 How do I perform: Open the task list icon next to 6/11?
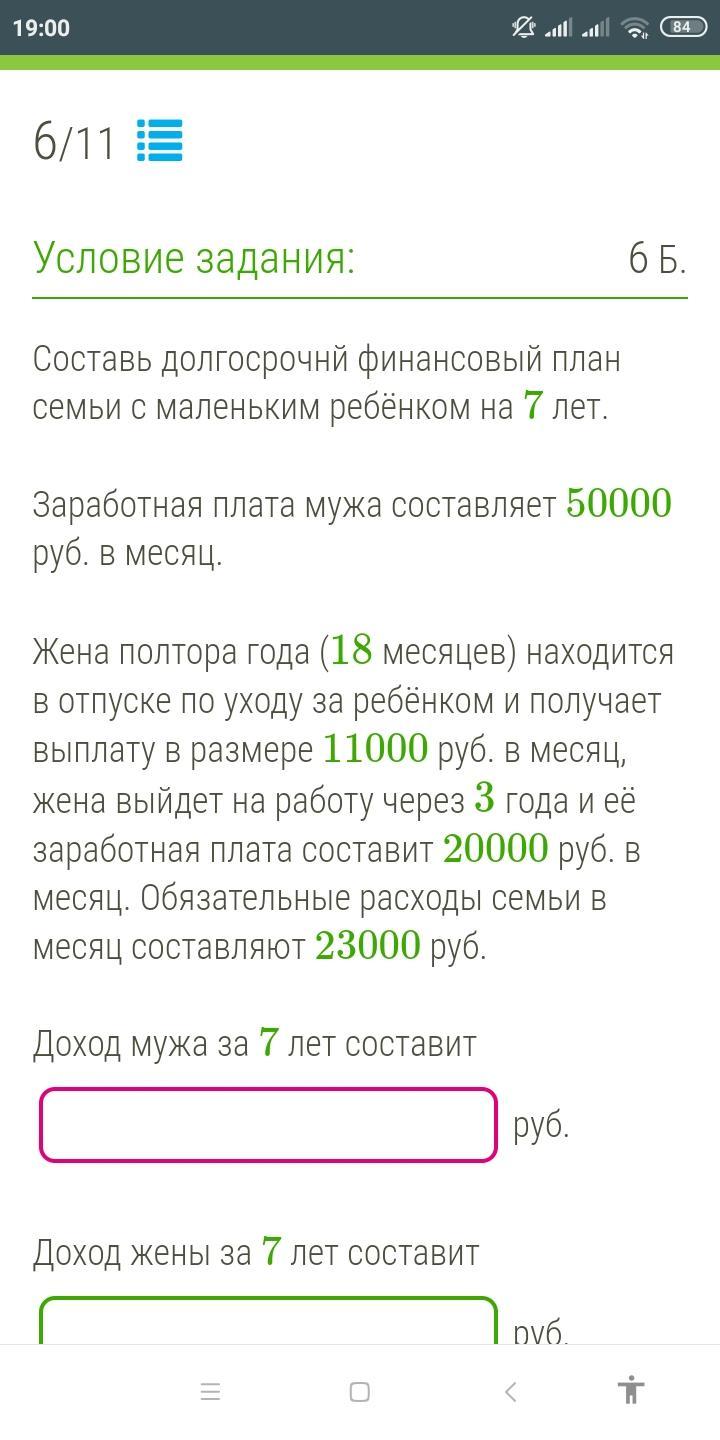point(159,141)
